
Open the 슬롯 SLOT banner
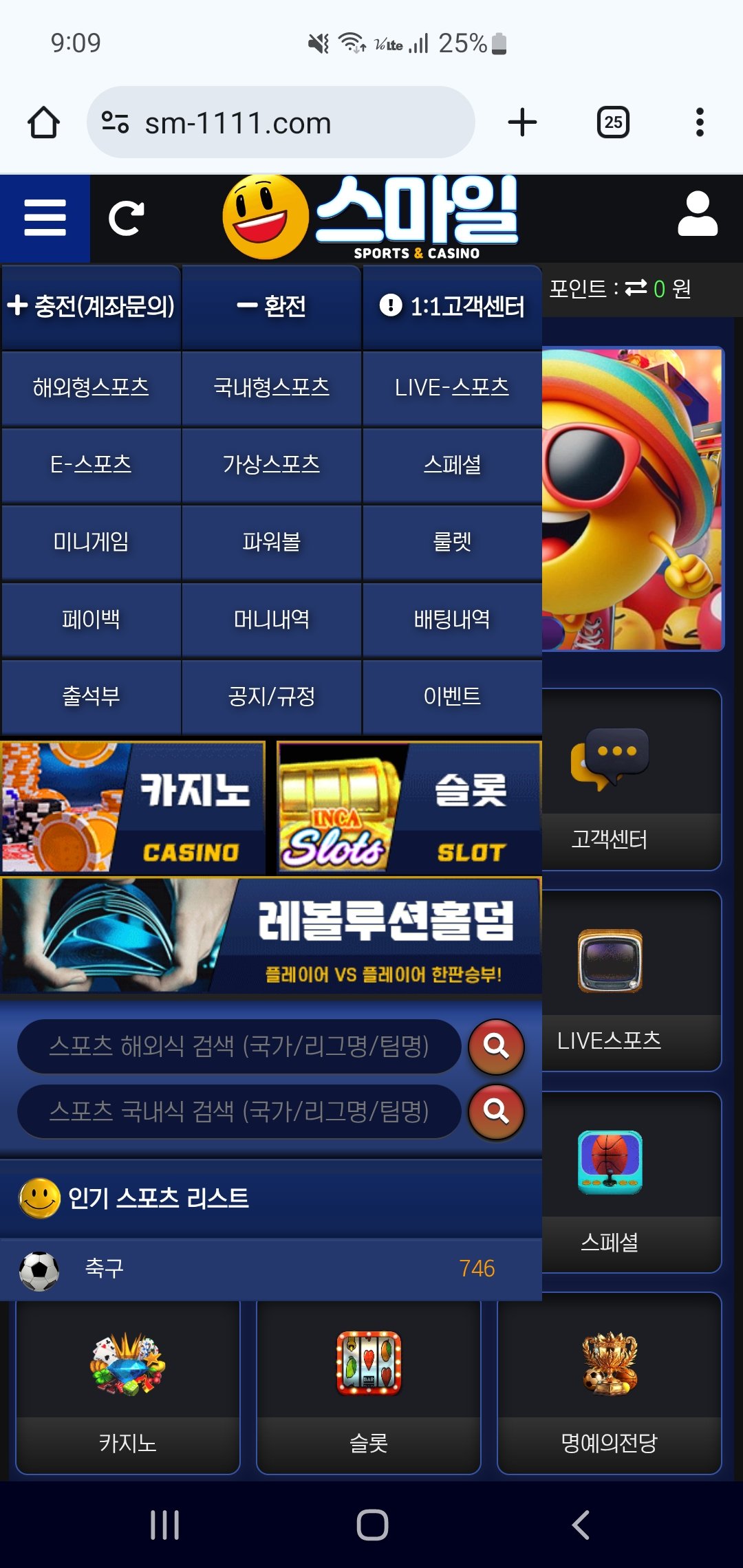(x=409, y=807)
